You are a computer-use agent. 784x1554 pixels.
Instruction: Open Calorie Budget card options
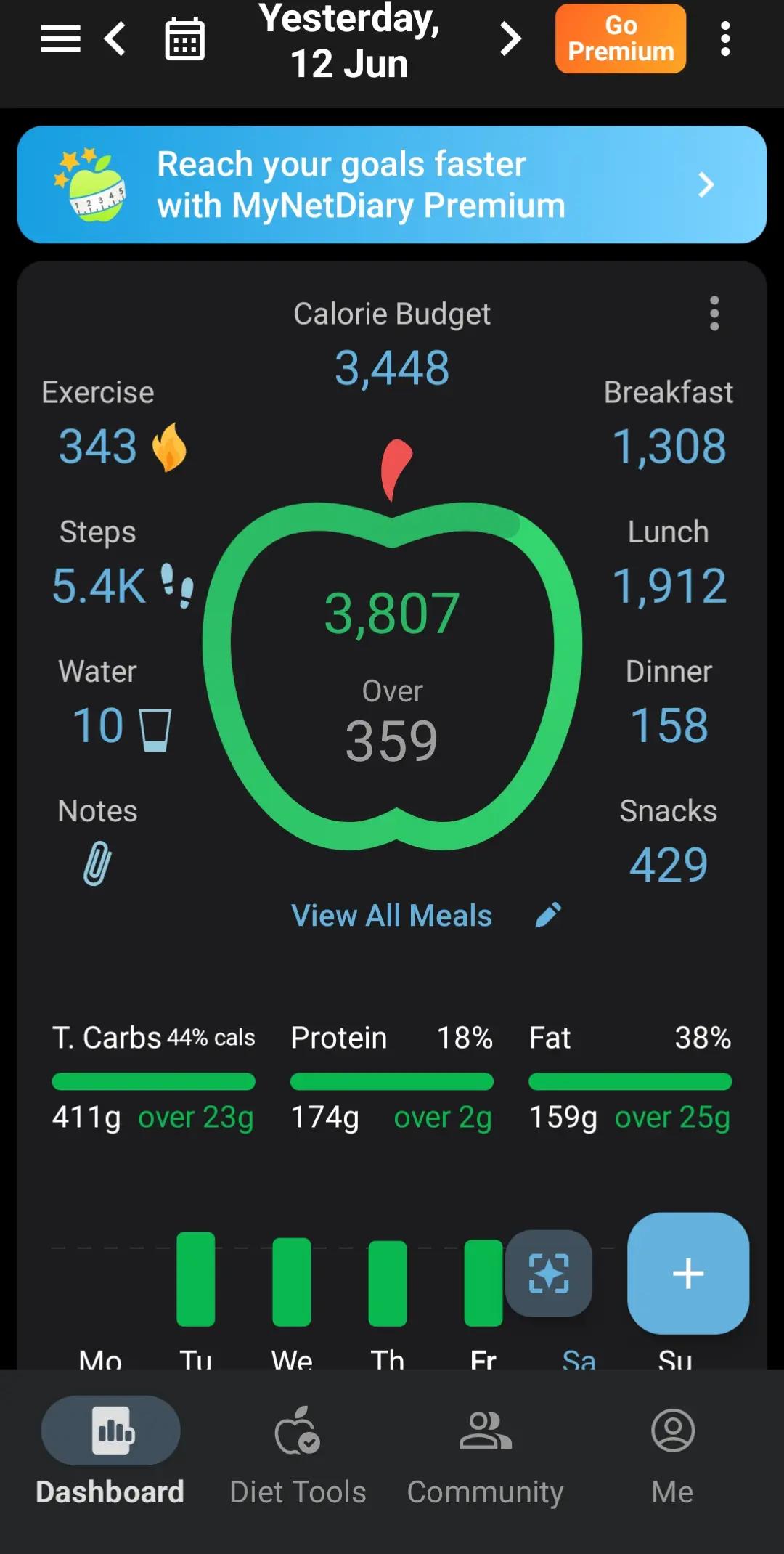[x=714, y=313]
